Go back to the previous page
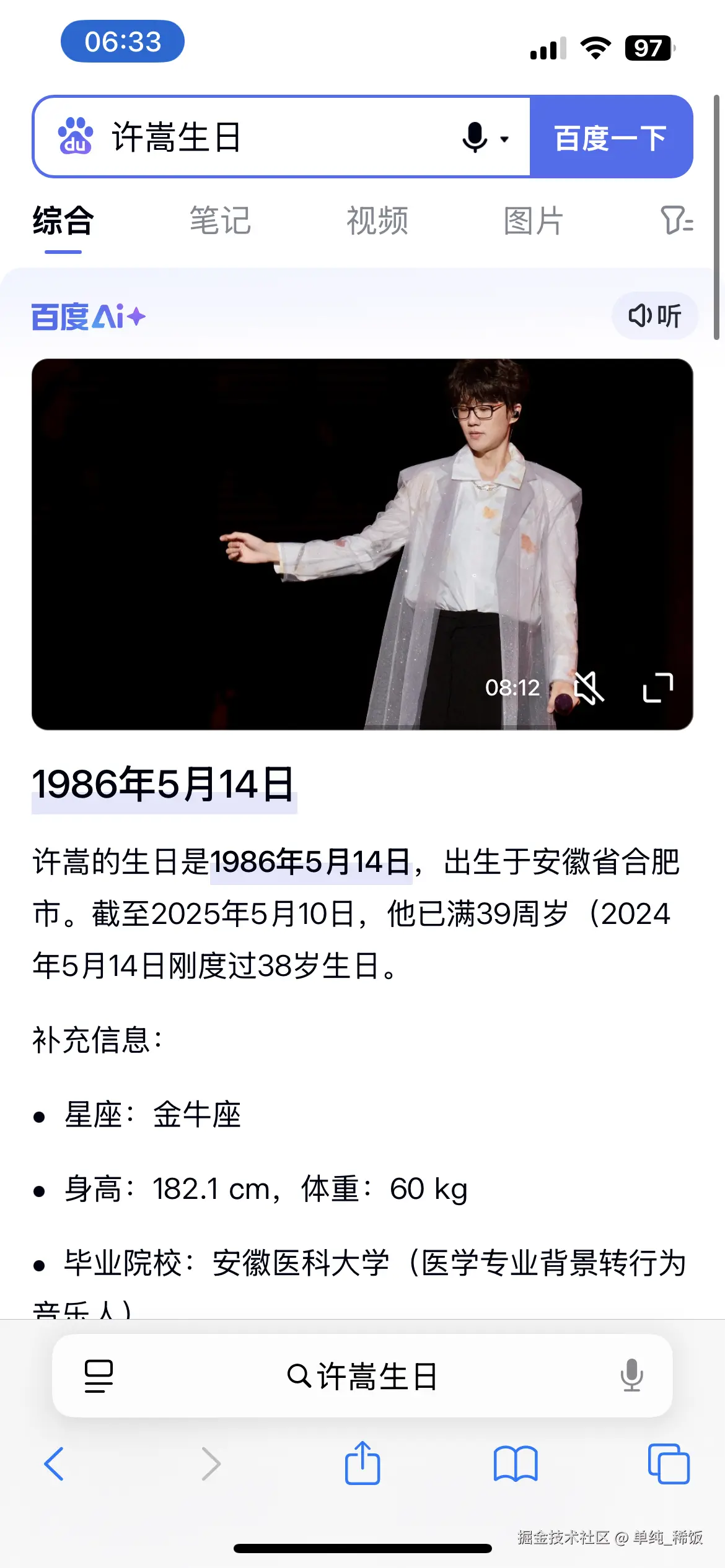Screen dimensions: 725x1568 click(x=55, y=1464)
